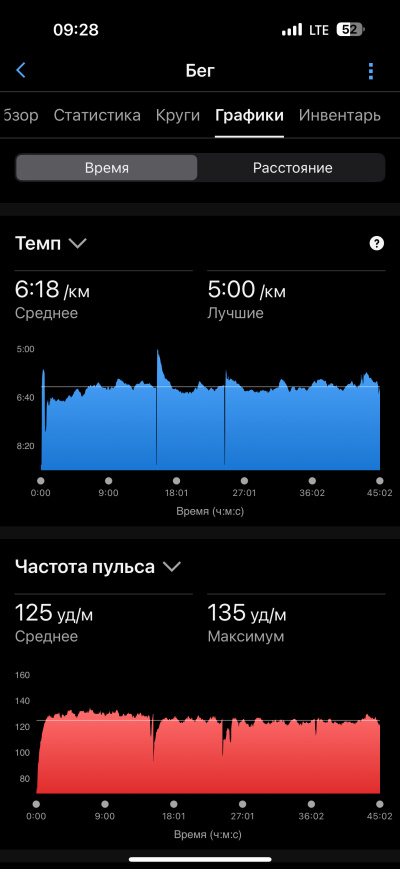Open the three-dot overflow menu
400x869 pixels.
(x=371, y=71)
